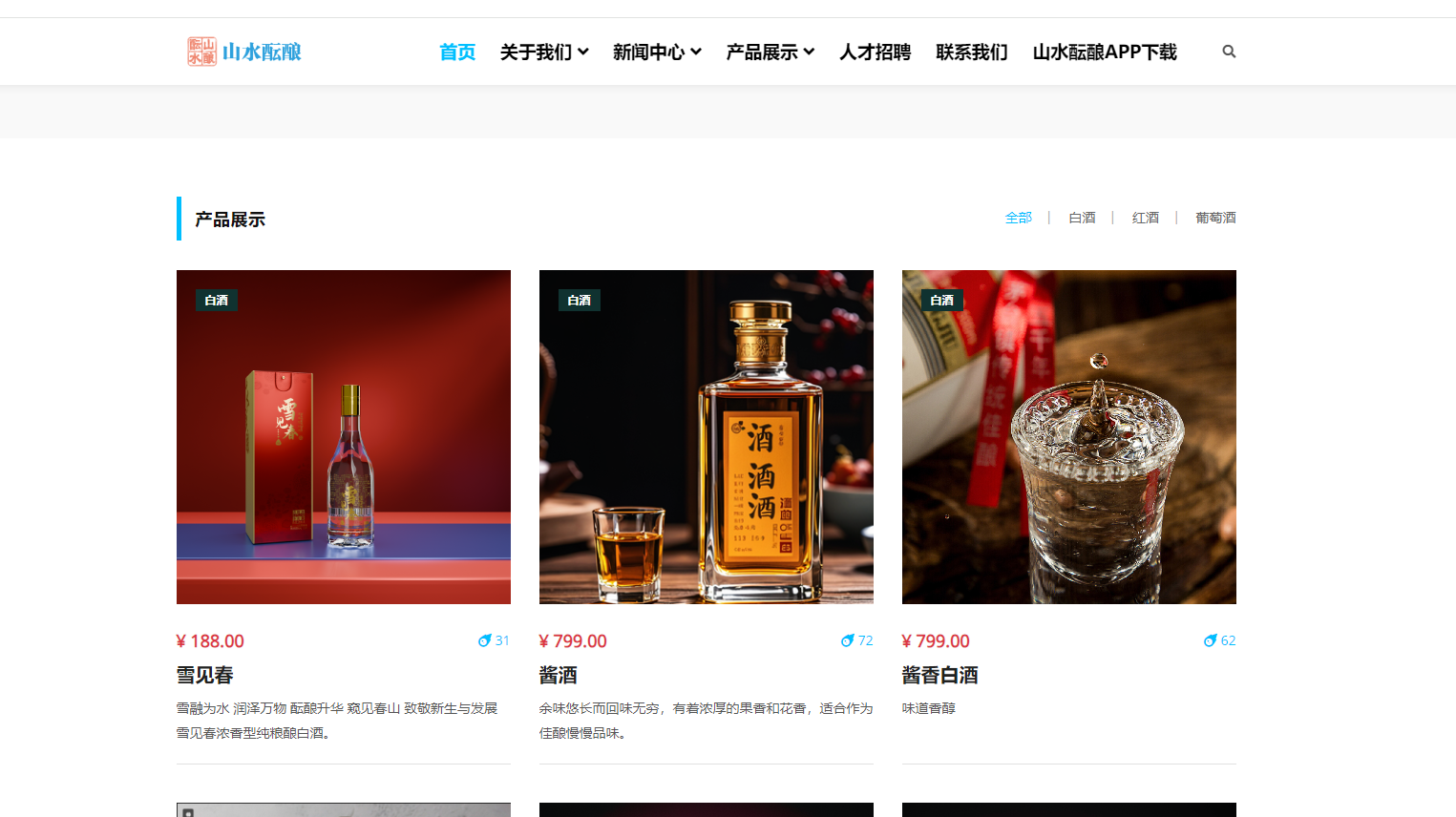Tap the 山水酝酿 site logo
The width and height of the screenshot is (1456, 817).
tap(244, 52)
